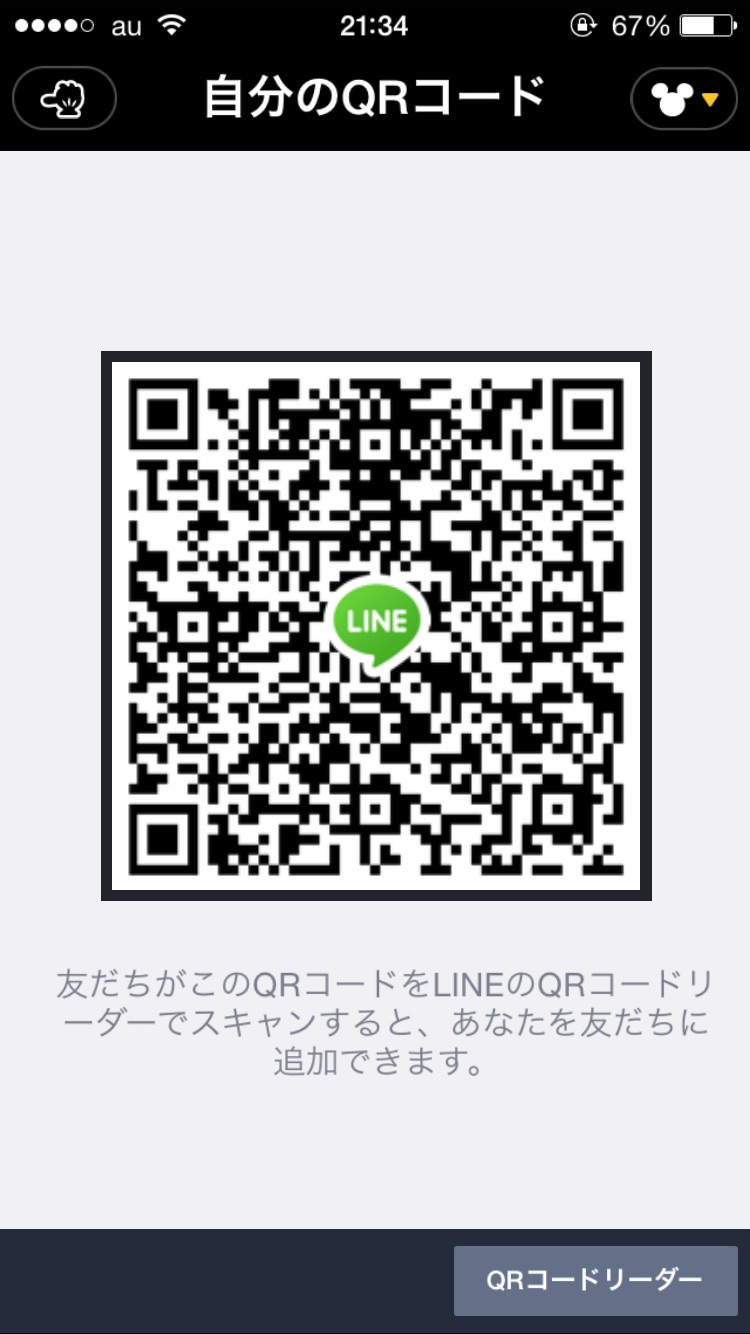Go back using the glove hand button
This screenshot has height=1334, width=750.
(x=64, y=98)
